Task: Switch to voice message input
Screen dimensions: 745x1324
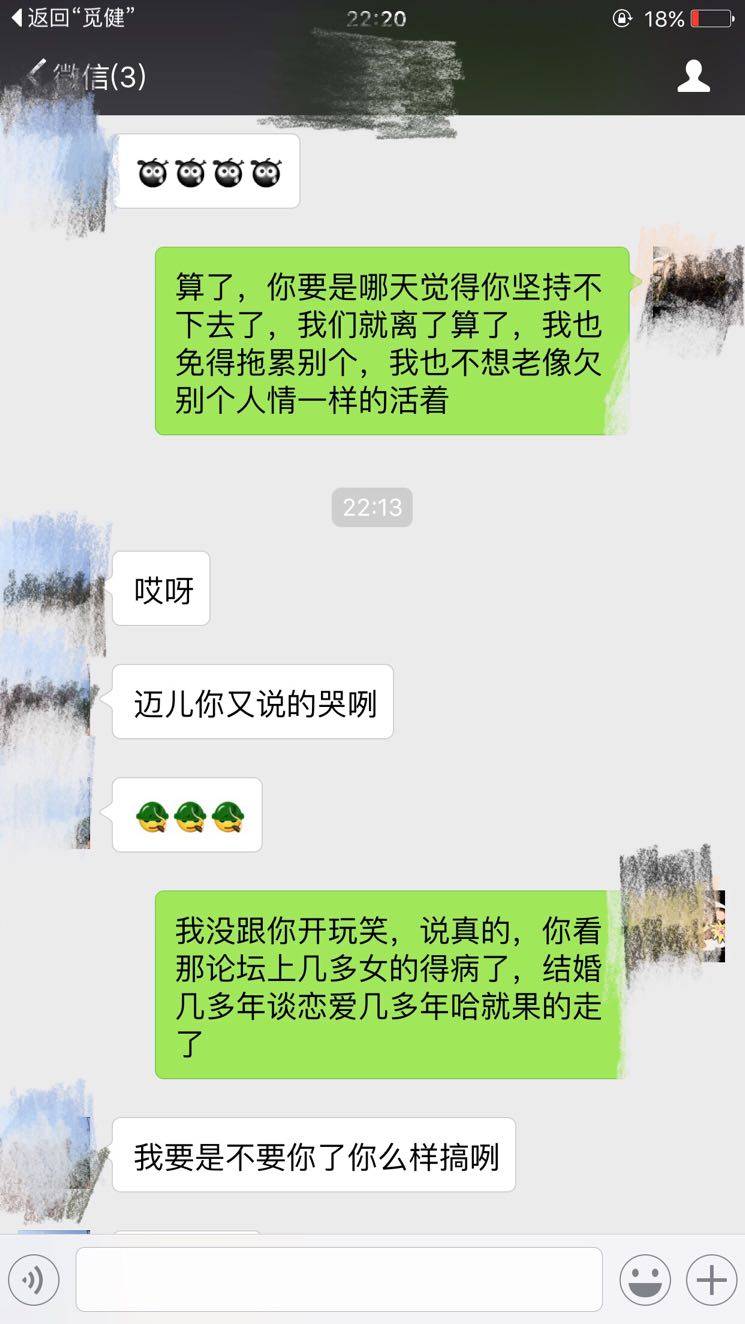Action: pos(34,1279)
